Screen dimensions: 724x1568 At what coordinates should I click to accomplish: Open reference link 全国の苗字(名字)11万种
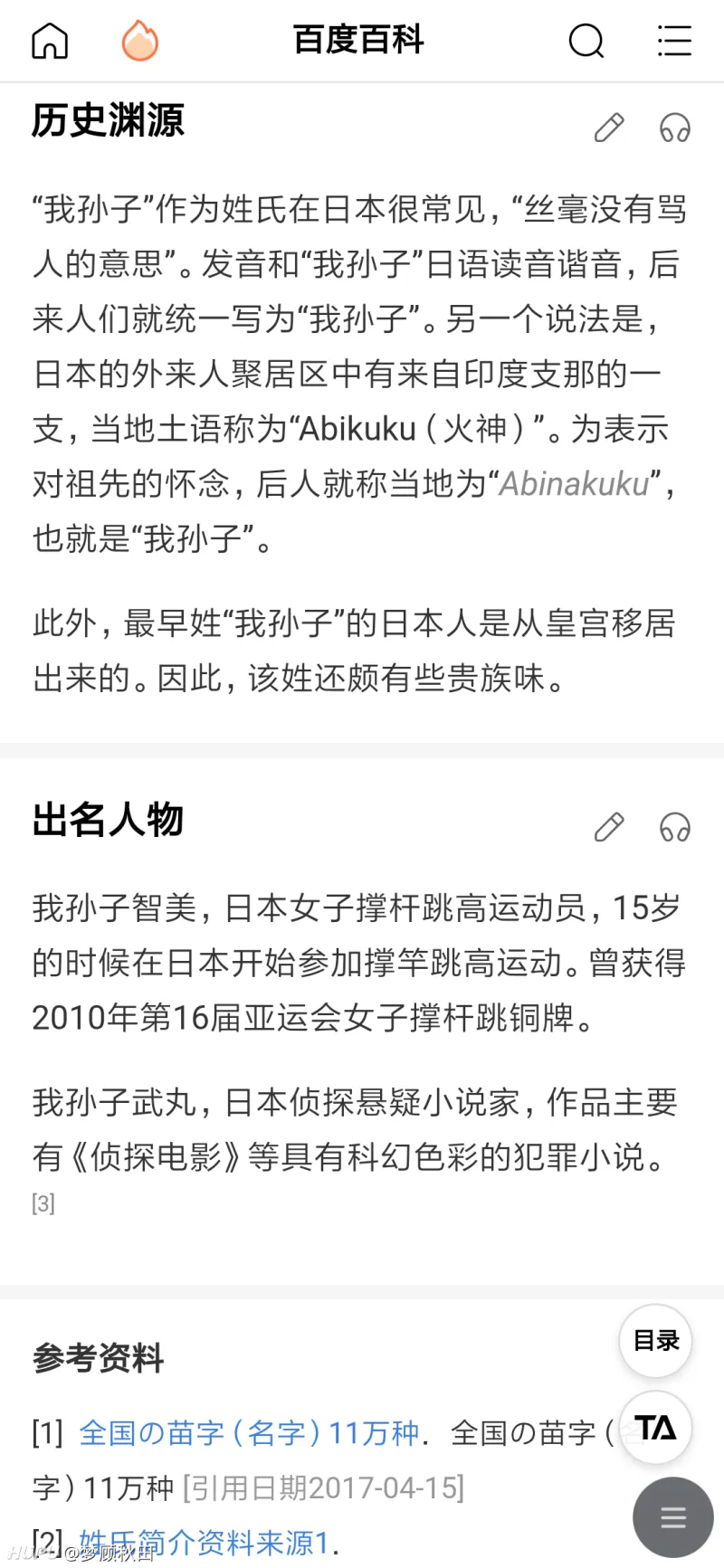250,1433
